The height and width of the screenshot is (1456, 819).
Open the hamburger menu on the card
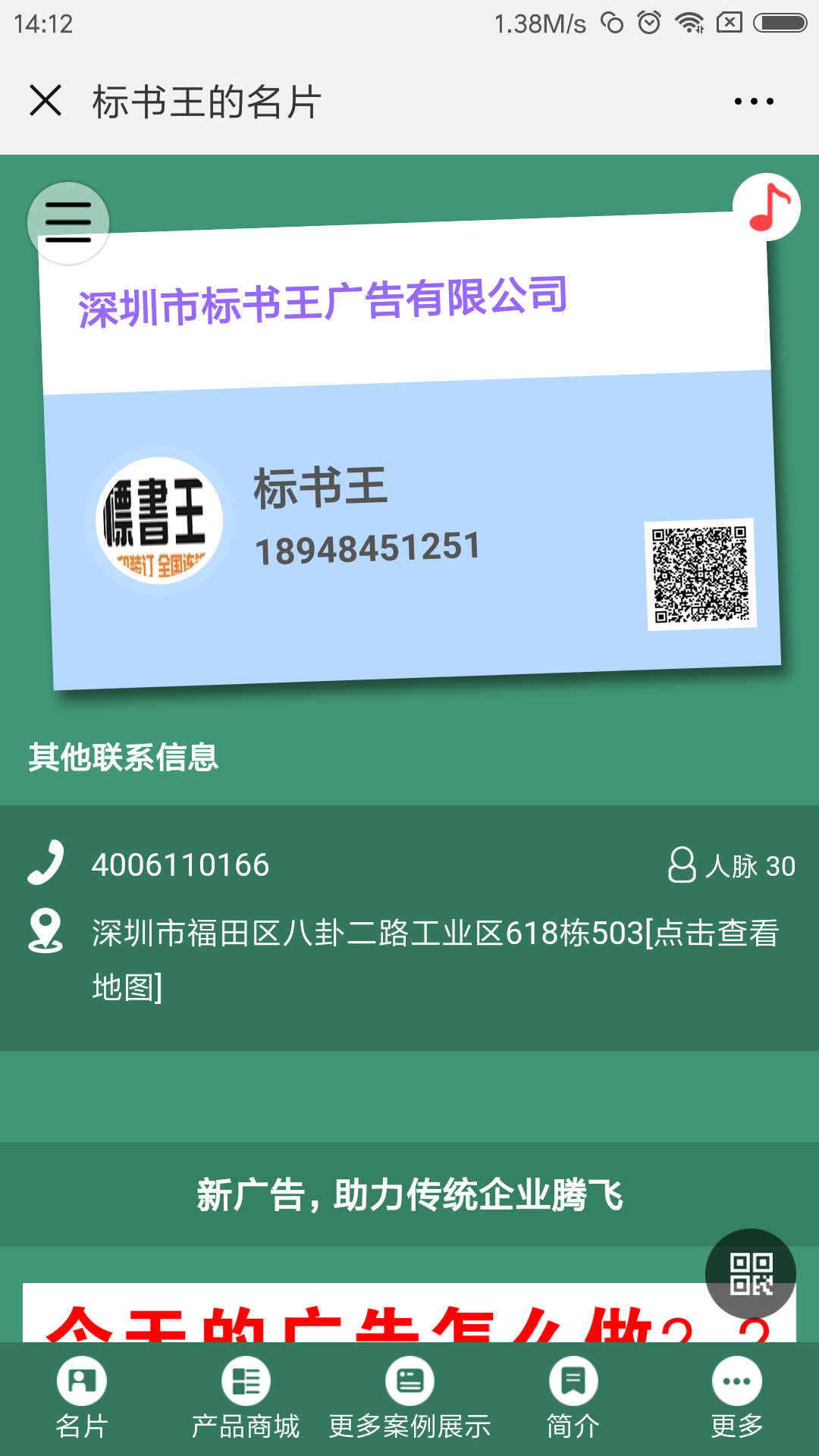point(68,223)
